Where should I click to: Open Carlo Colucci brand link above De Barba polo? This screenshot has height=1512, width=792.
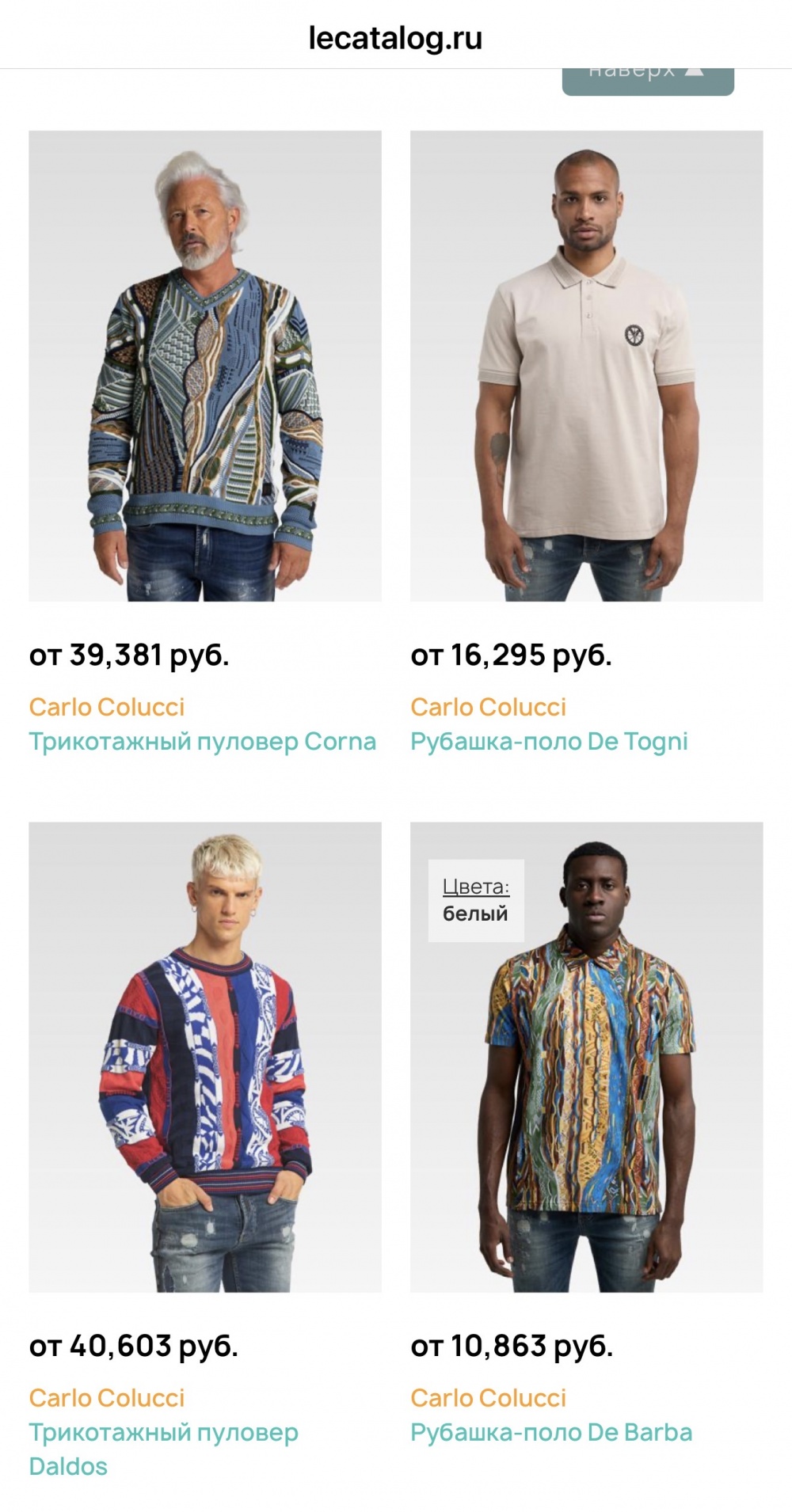tap(488, 1397)
